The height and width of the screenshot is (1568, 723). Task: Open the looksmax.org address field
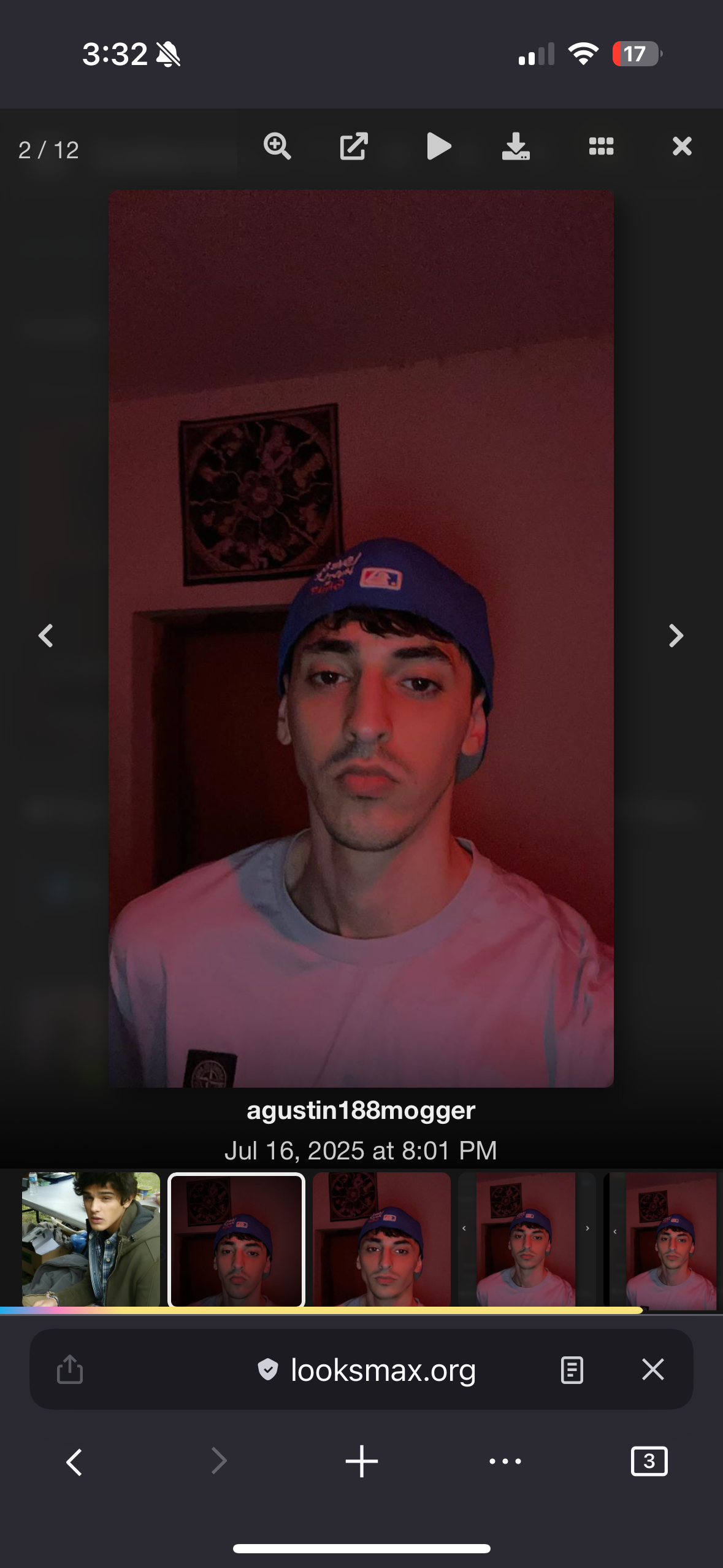(381, 1369)
